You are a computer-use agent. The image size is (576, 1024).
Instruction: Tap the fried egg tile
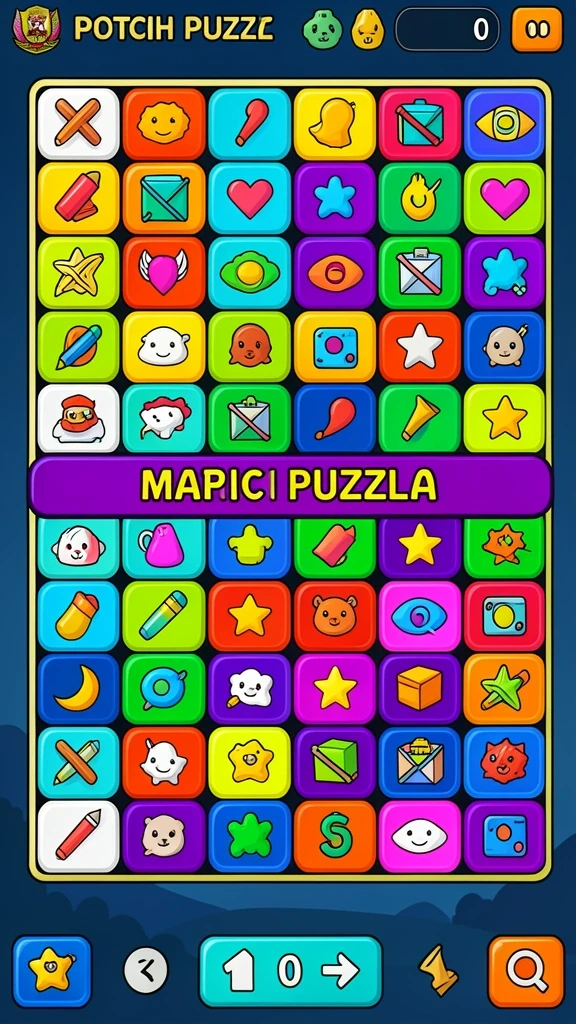tap(249, 272)
